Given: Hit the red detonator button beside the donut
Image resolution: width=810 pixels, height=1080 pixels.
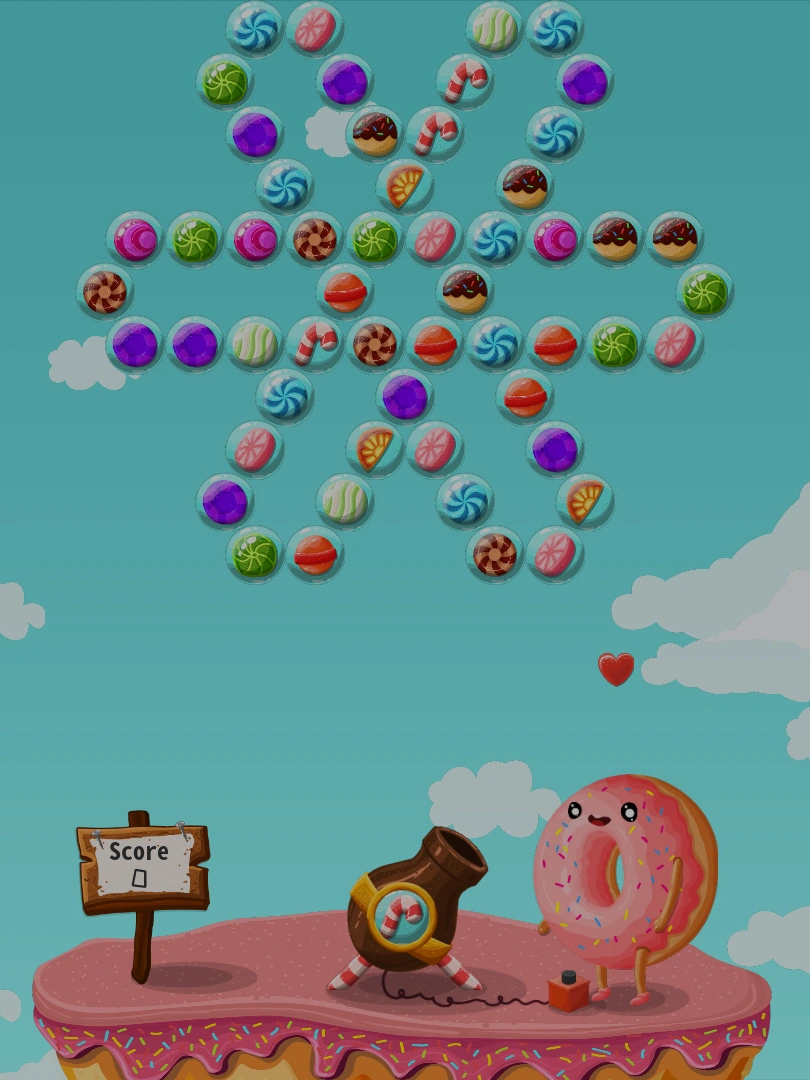Looking at the screenshot, I should tap(568, 990).
